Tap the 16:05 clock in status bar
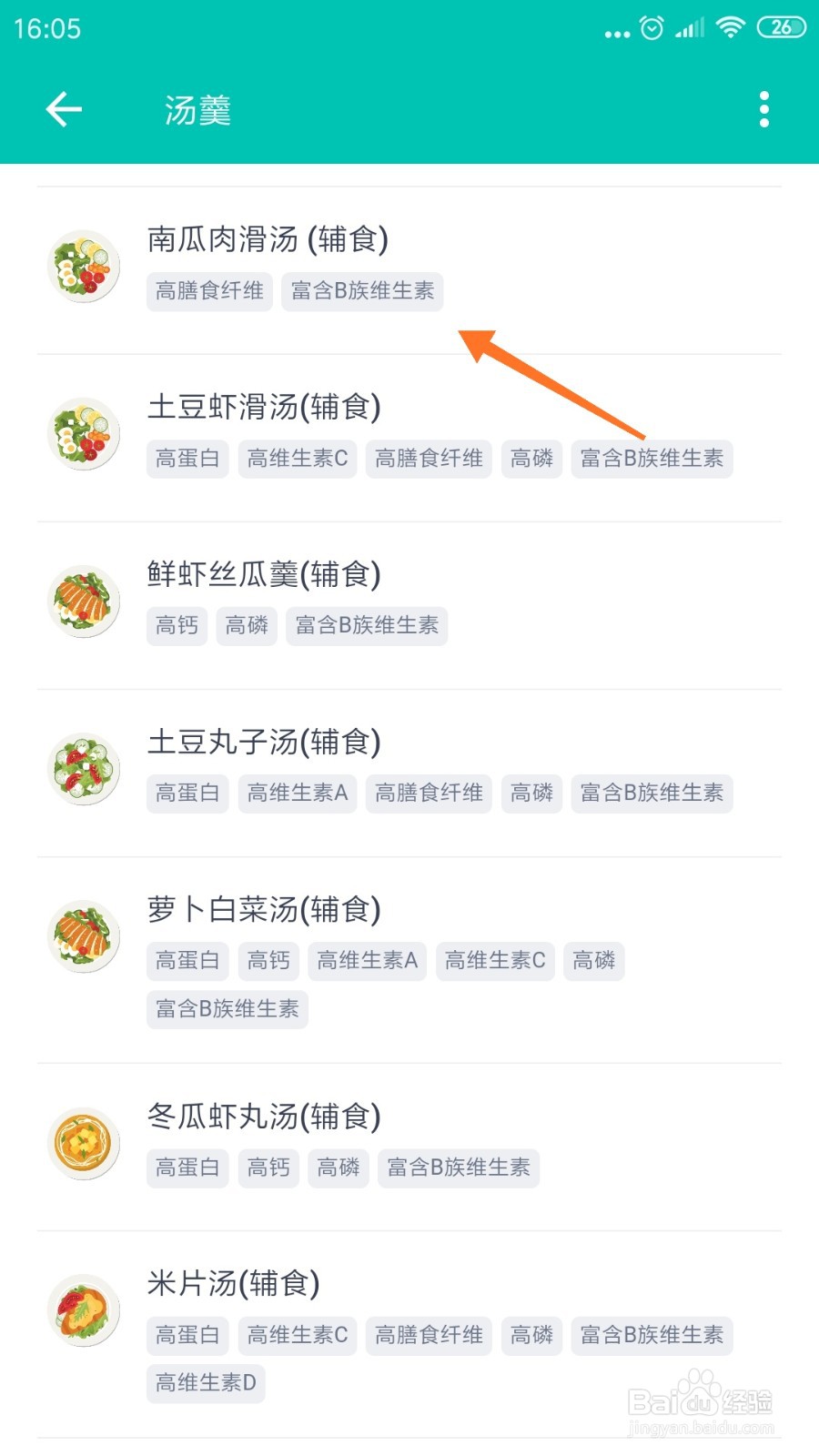The height and width of the screenshot is (1456, 819). click(x=47, y=28)
